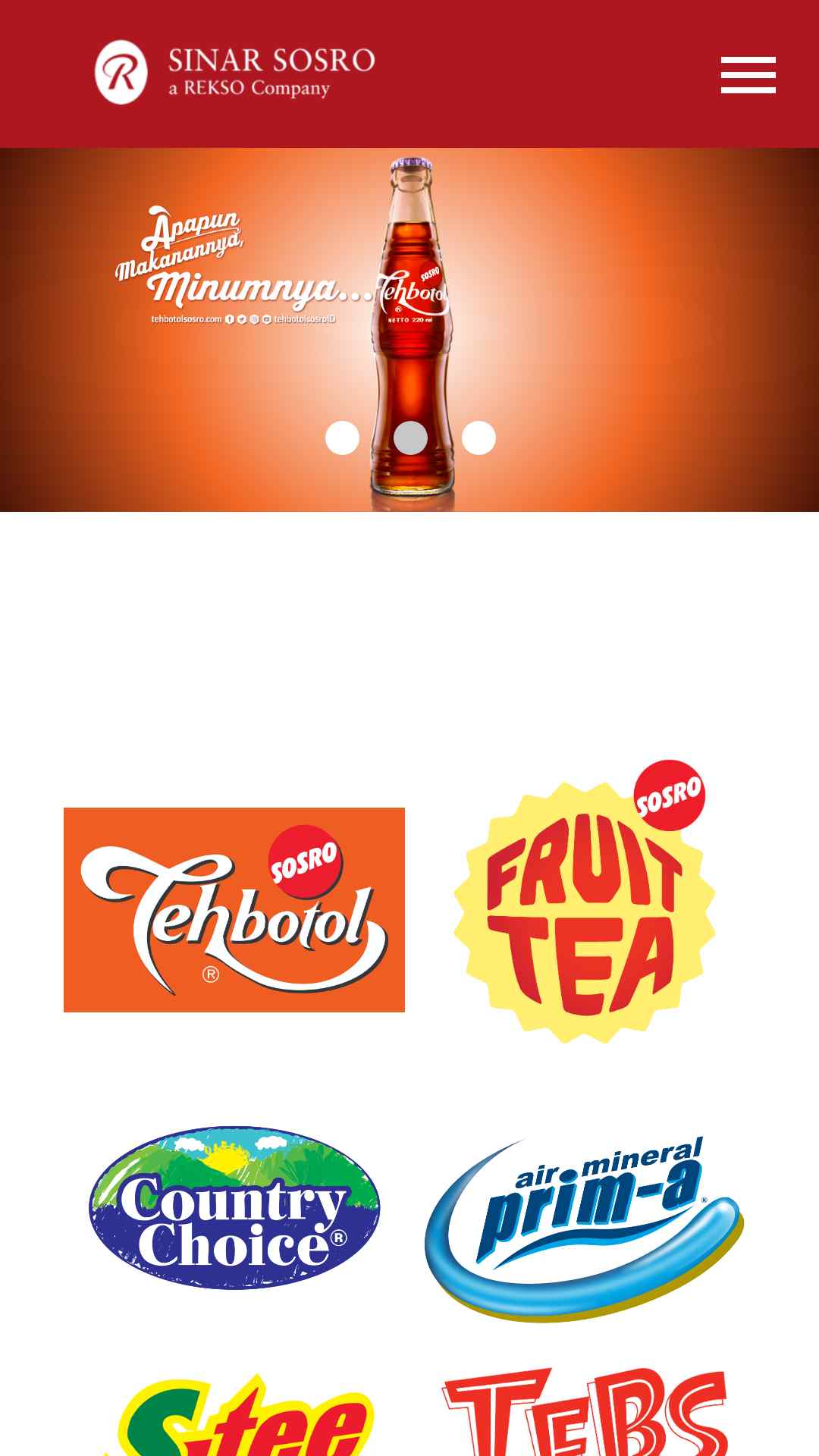The width and height of the screenshot is (819, 1456).
Task: Jump to the third carousel slide dot
Action: tap(479, 438)
